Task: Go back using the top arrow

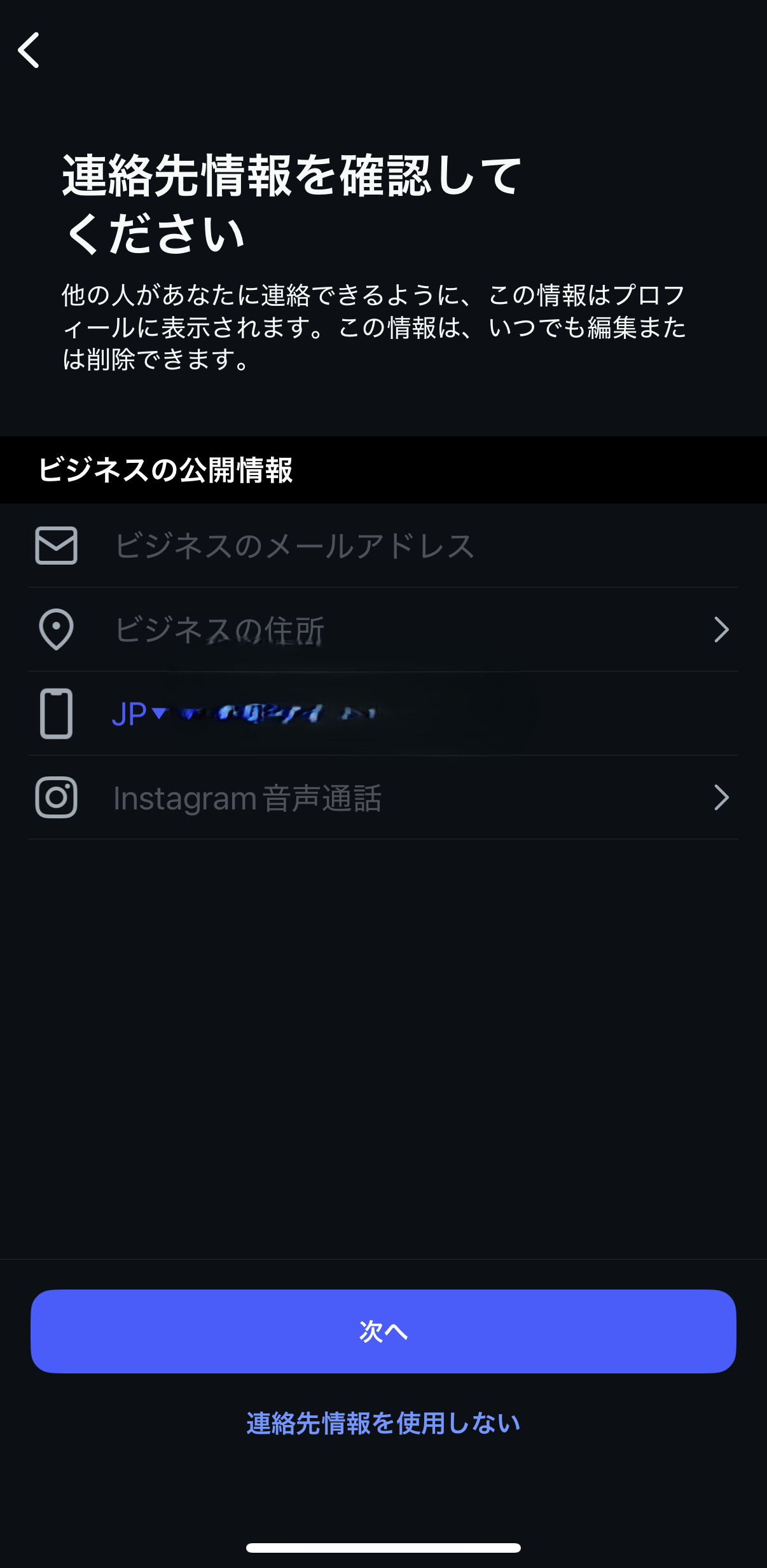Action: (29, 50)
